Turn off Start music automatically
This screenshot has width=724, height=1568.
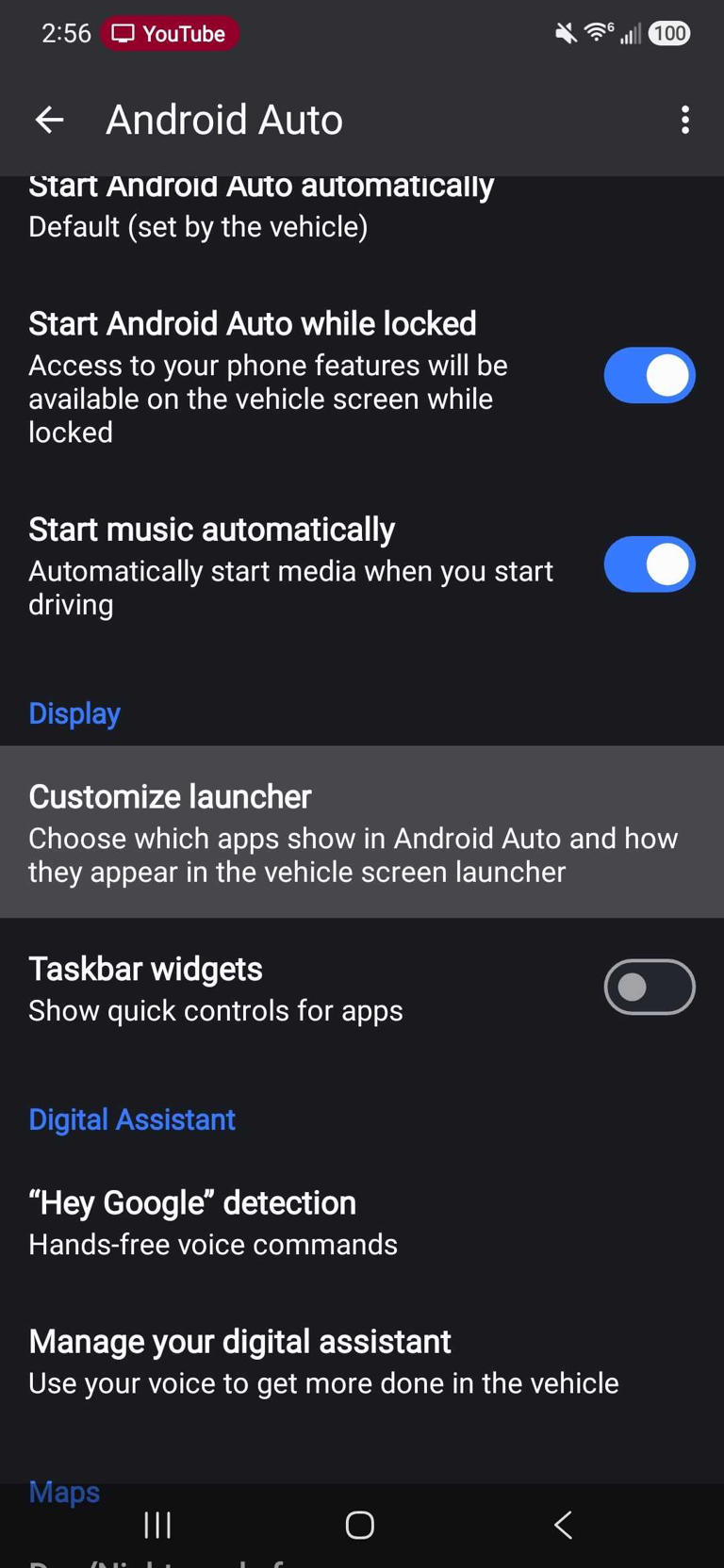(x=649, y=564)
